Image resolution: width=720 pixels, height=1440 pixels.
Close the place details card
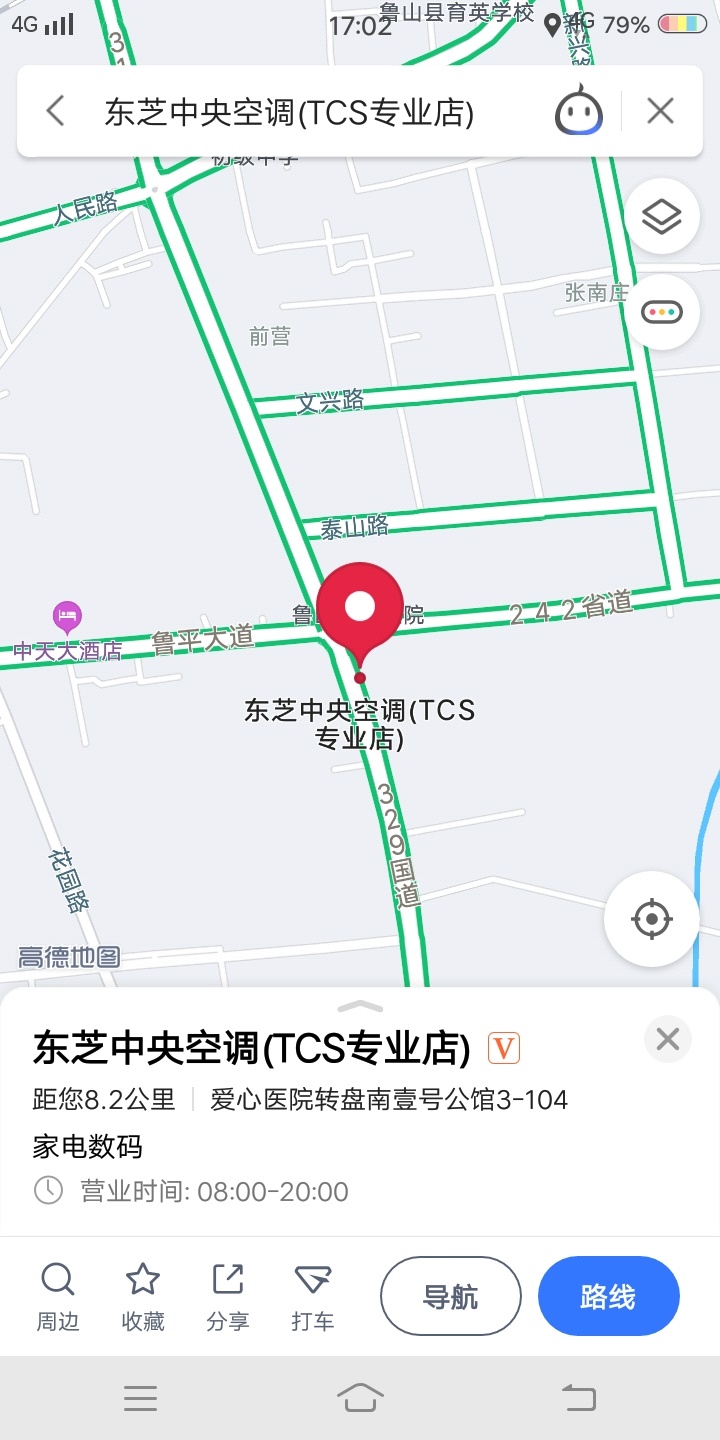[x=667, y=1040]
